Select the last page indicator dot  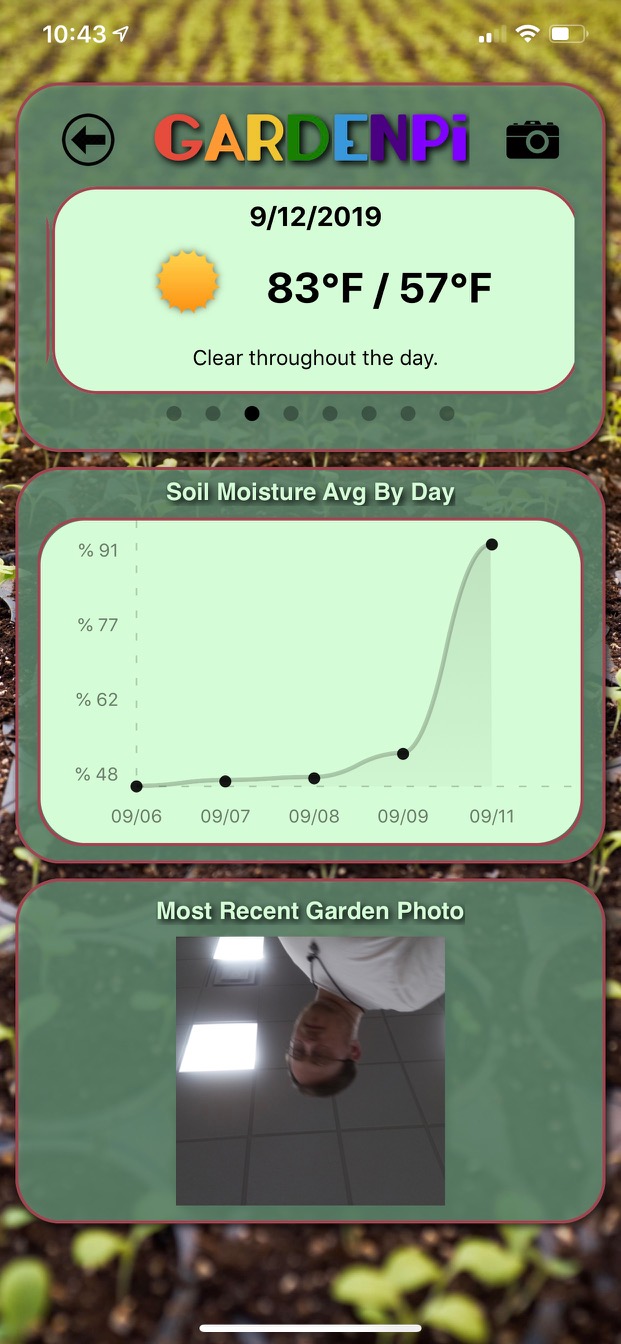click(447, 413)
